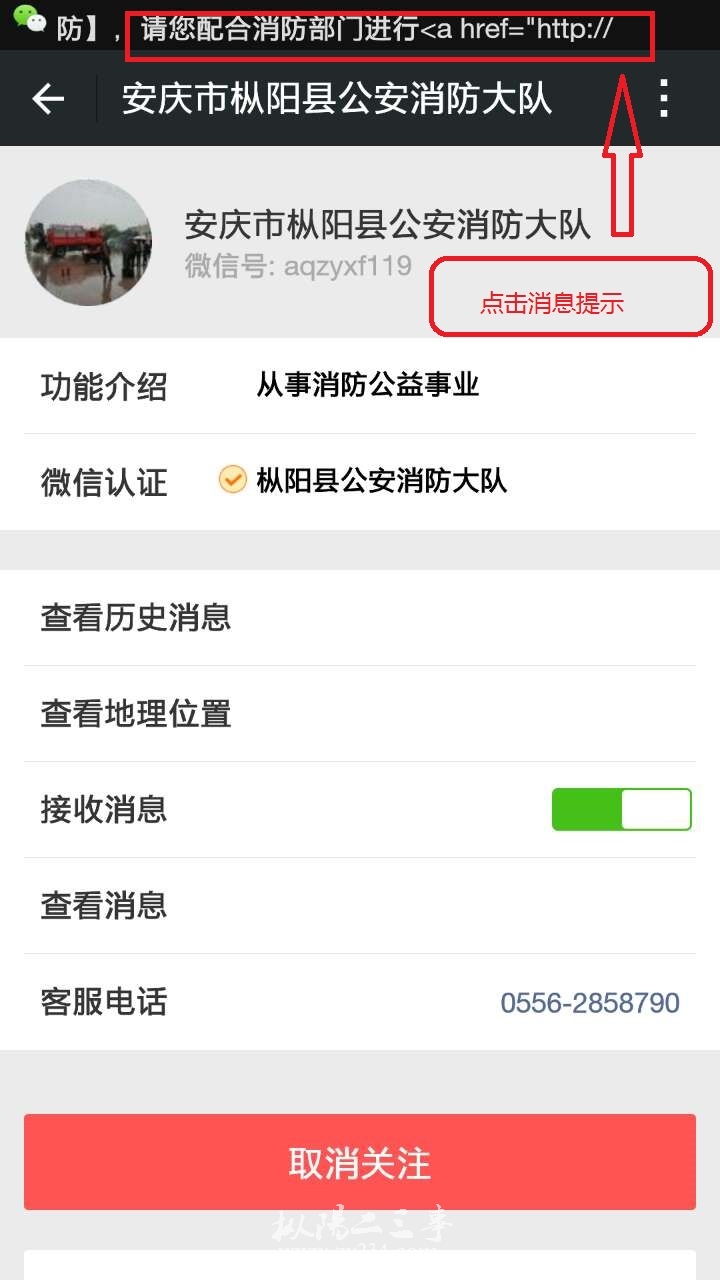The image size is (720, 1280).
Task: Go back using the arrow icon
Action: pyautogui.click(x=48, y=98)
